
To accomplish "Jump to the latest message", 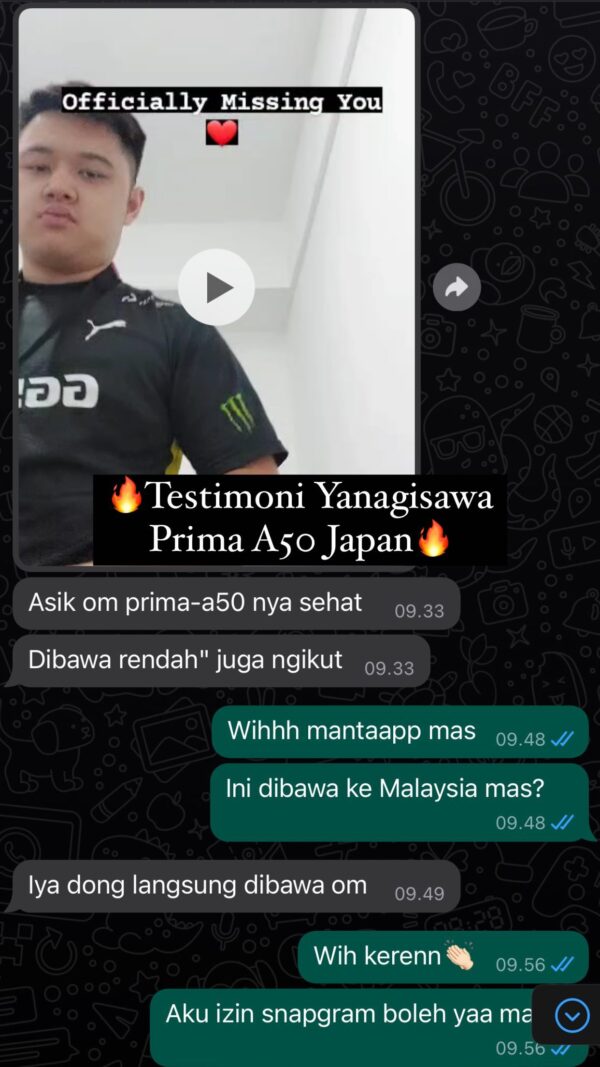I will [x=571, y=1016].
